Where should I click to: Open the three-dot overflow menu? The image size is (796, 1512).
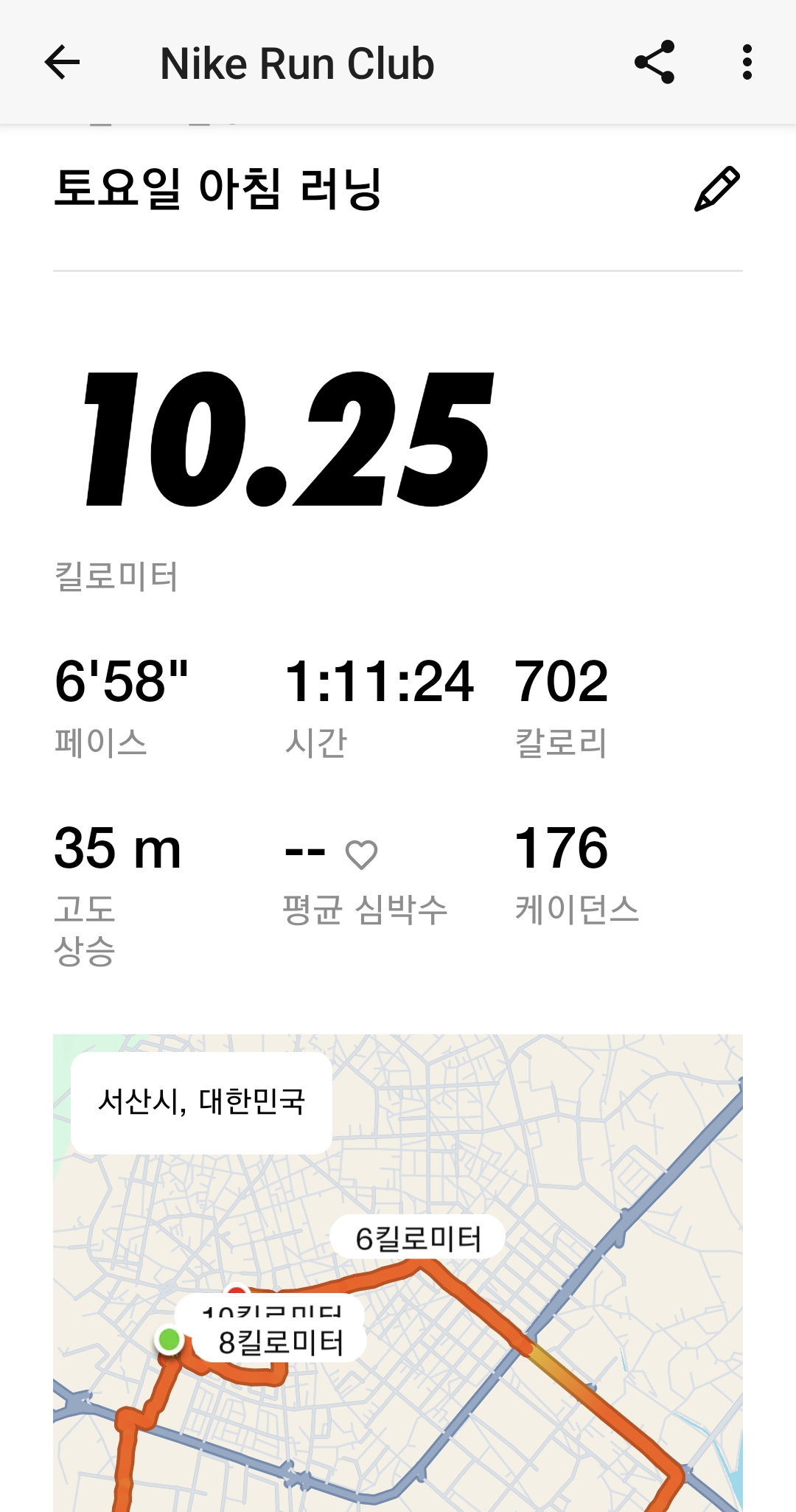(747, 63)
